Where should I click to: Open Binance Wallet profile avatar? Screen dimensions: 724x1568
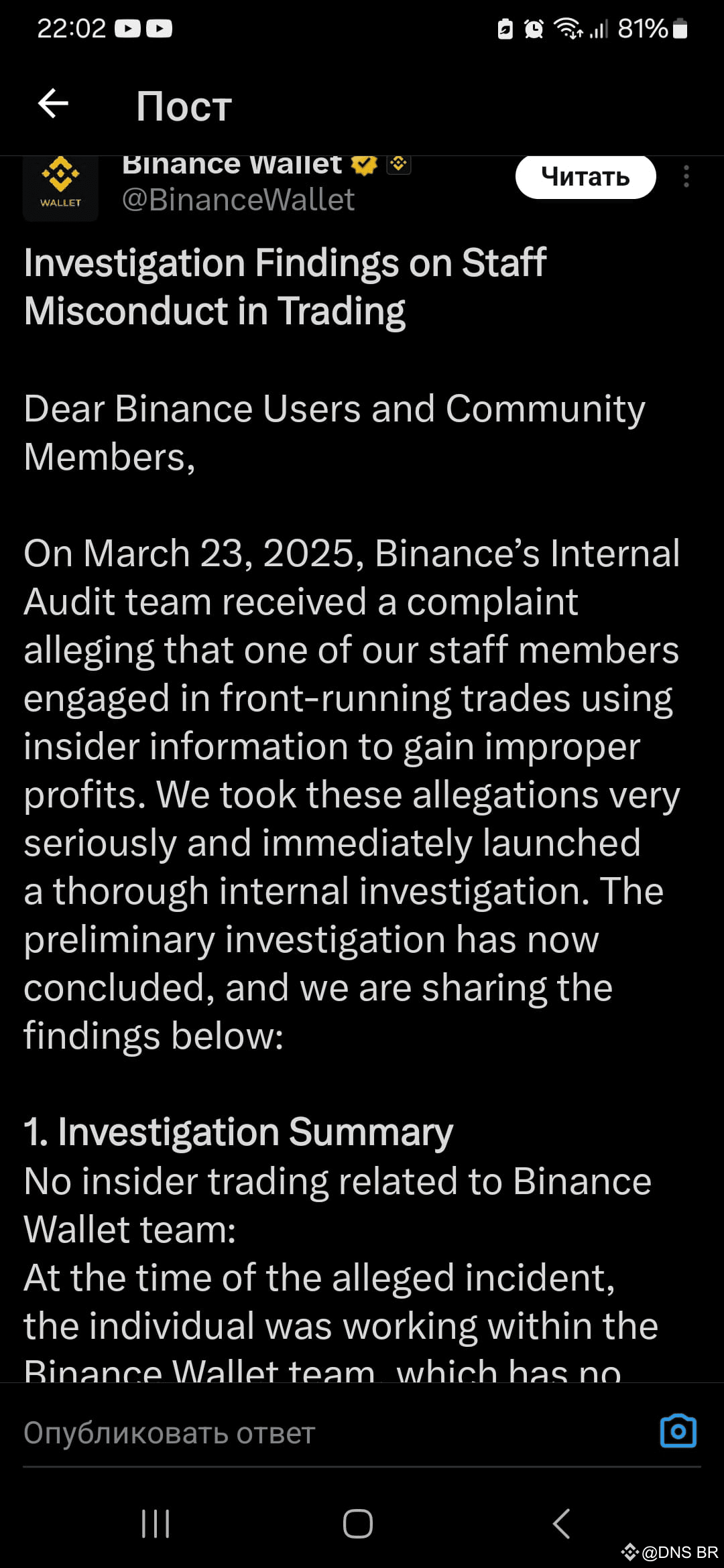(60, 188)
